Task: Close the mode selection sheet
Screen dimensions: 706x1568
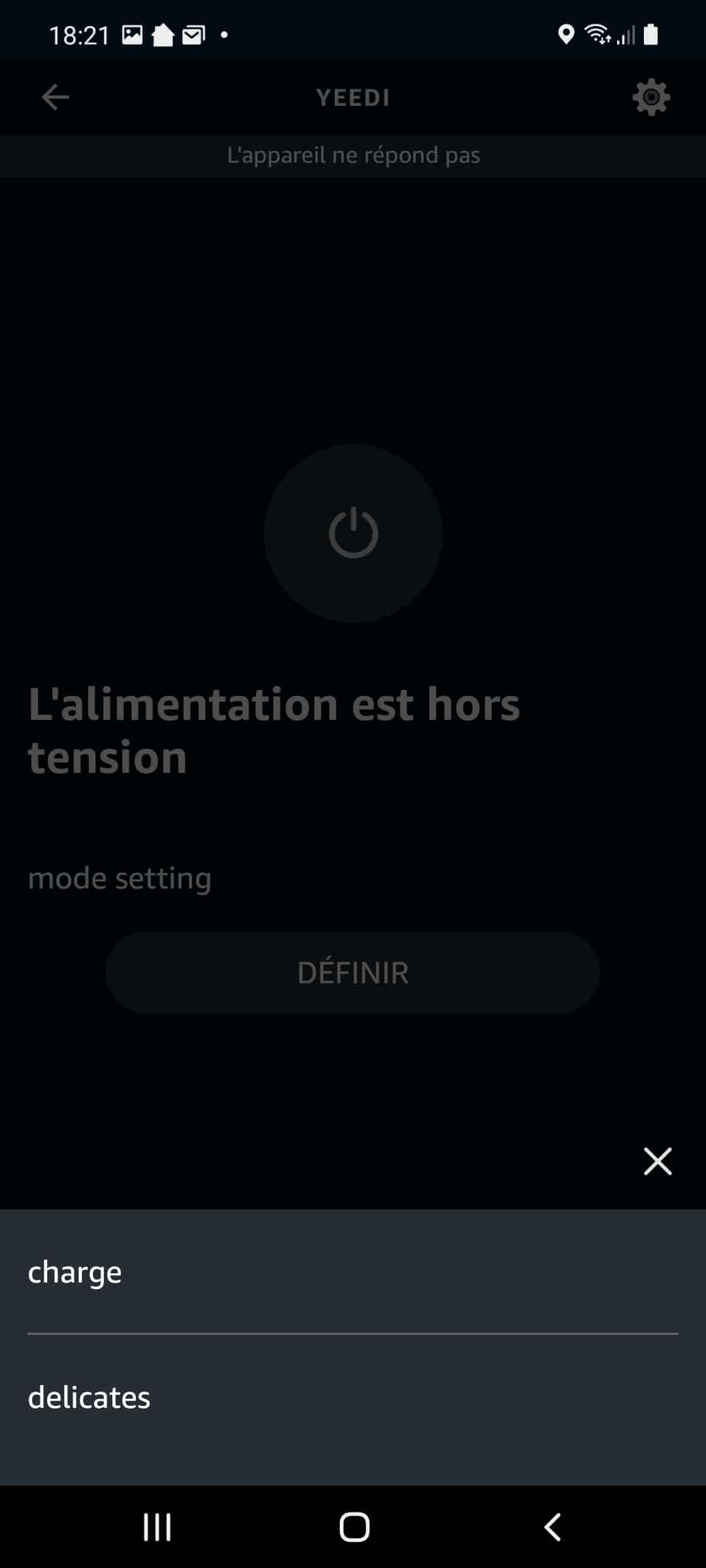Action: pos(657,1161)
